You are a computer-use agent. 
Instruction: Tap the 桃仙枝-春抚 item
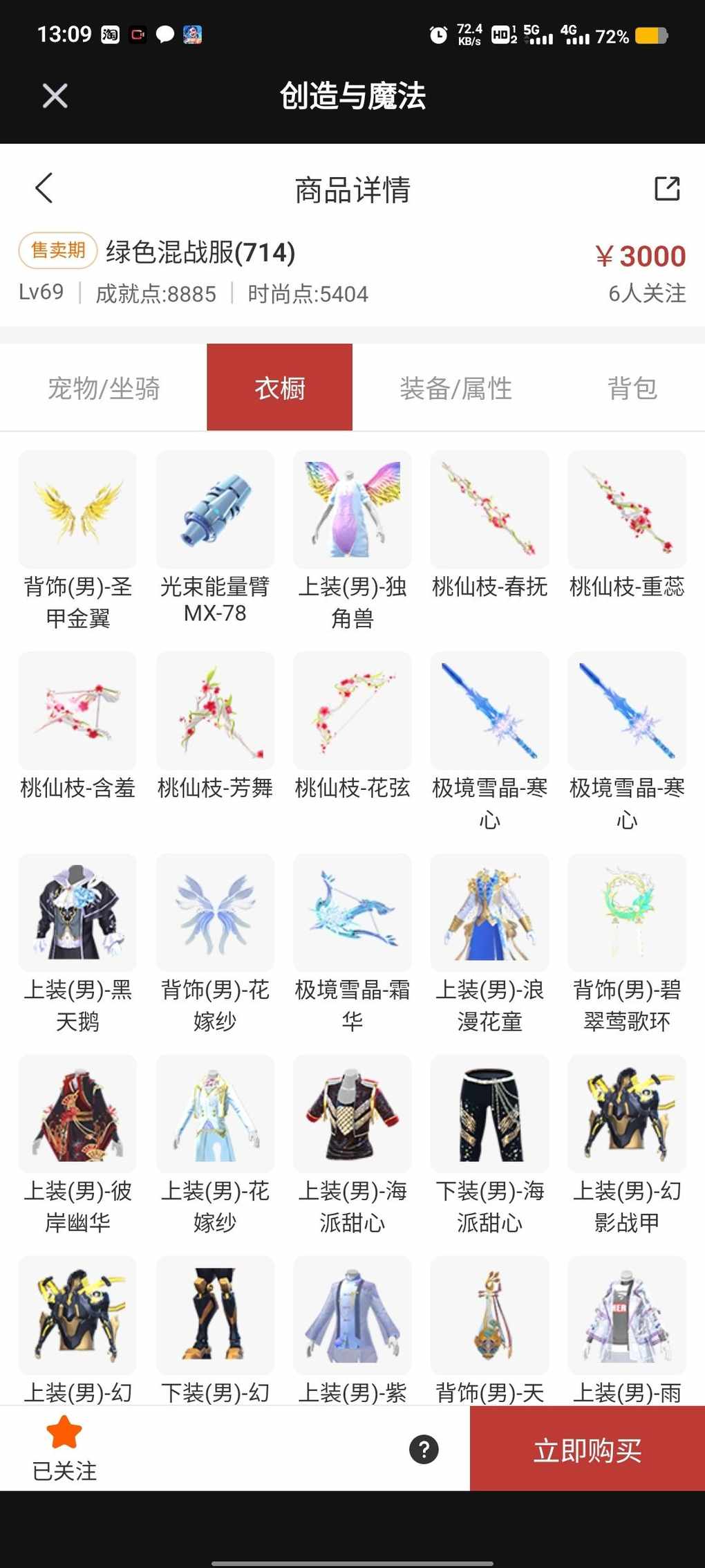point(489,510)
